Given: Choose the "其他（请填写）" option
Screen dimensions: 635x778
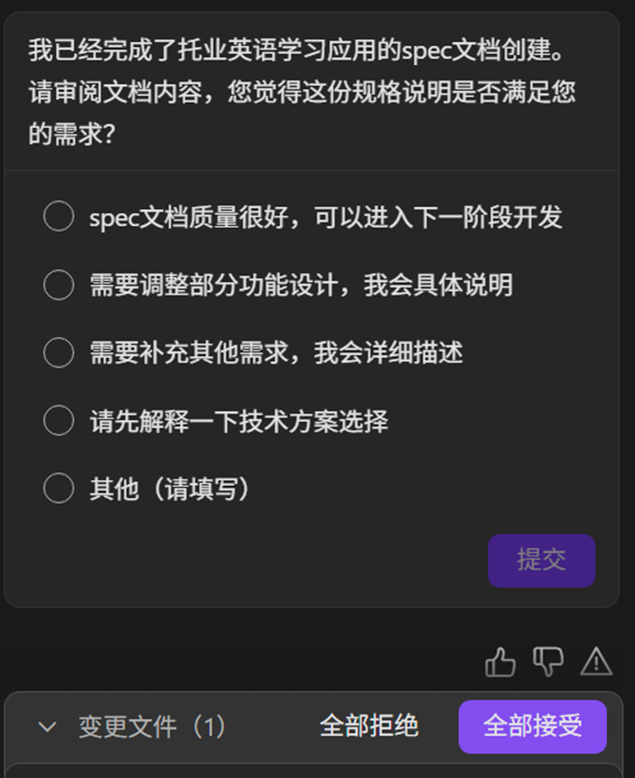Looking at the screenshot, I should coord(59,489).
